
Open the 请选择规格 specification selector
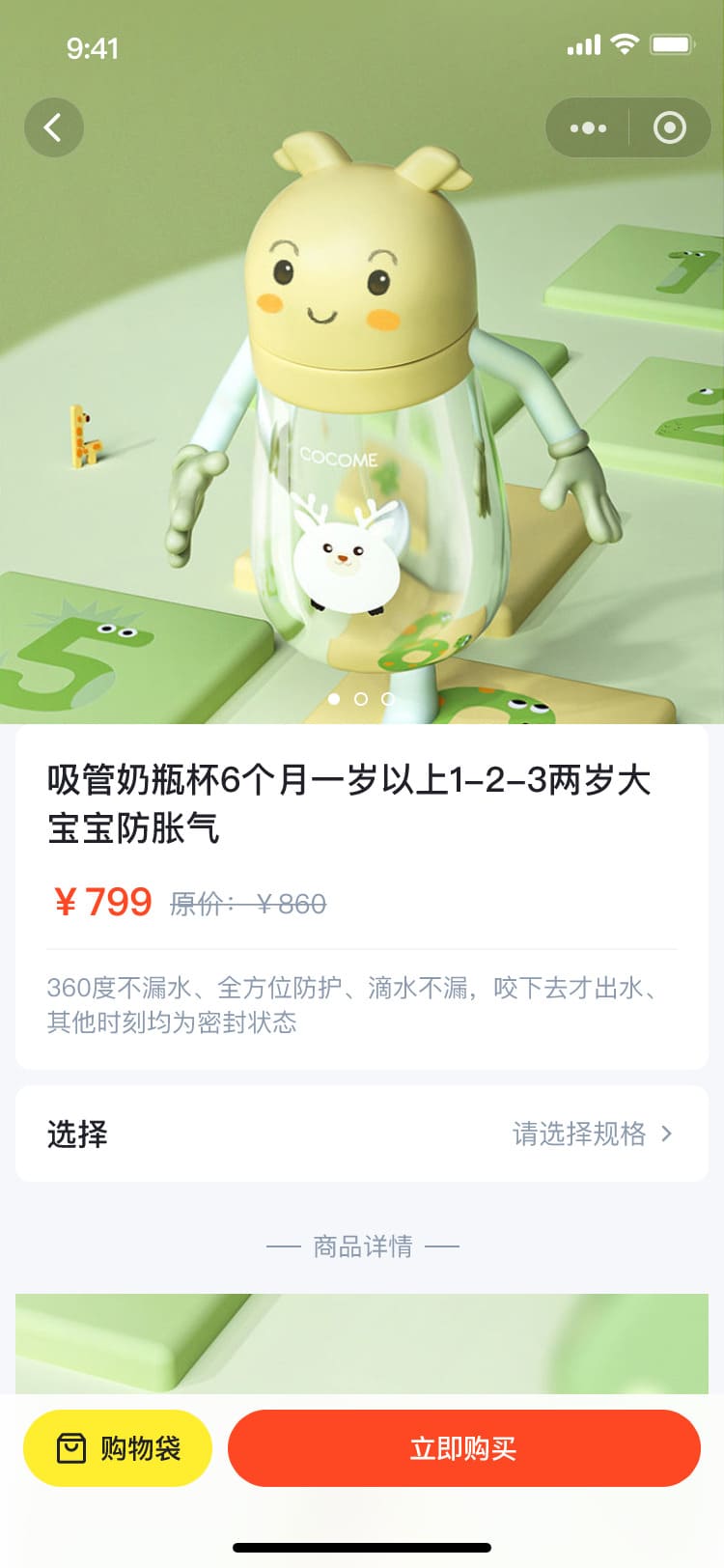click(591, 1133)
